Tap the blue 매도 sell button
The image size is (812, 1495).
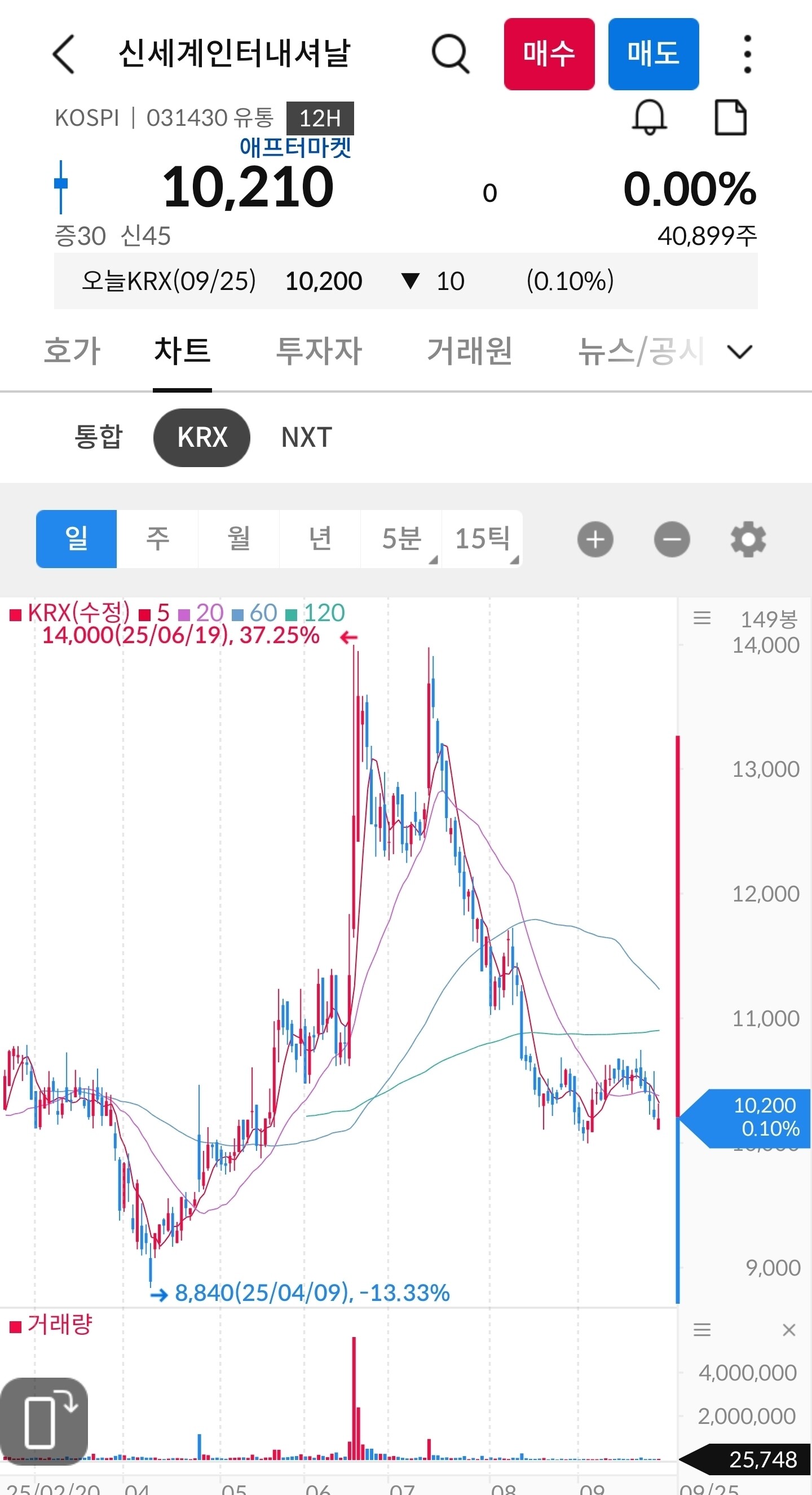[654, 54]
